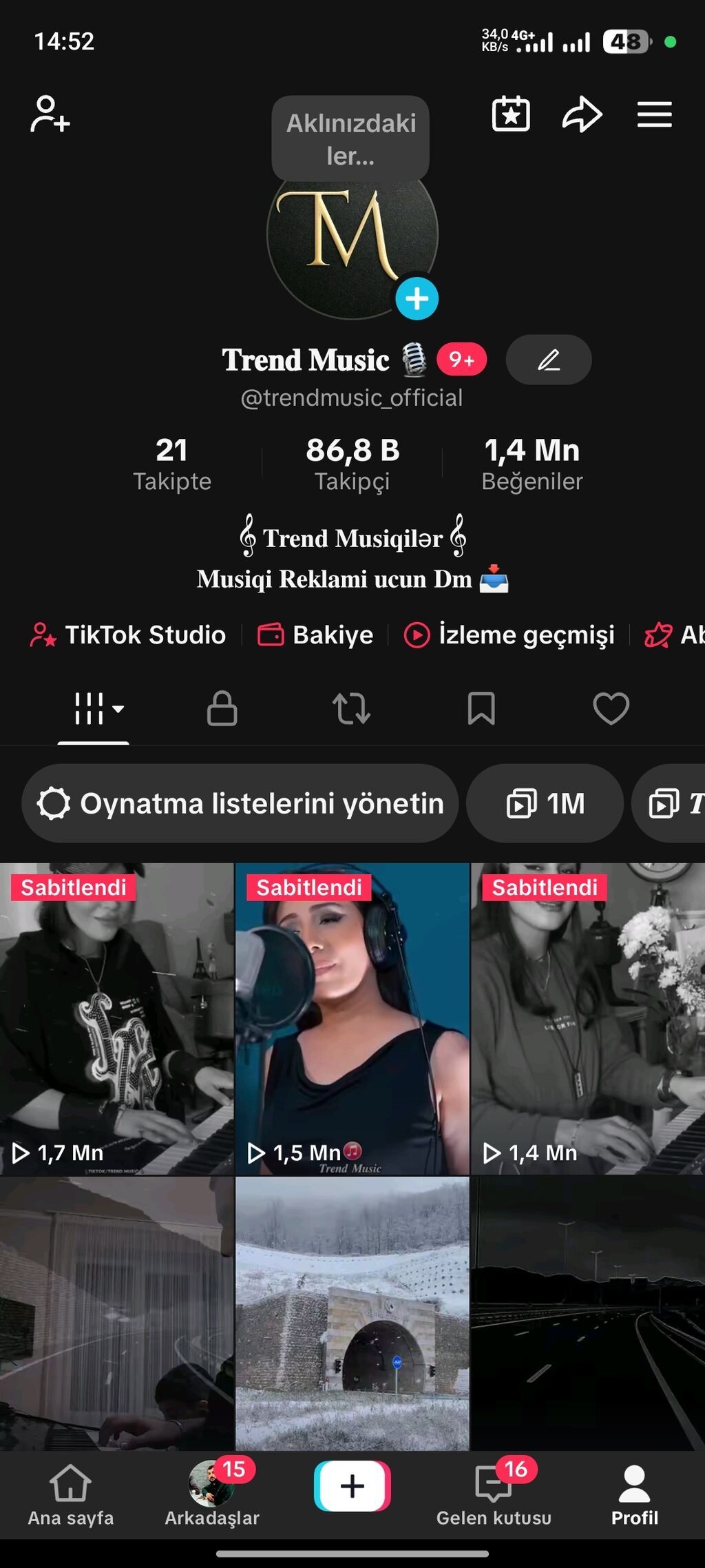Create a new video with plus button
The image size is (705, 1568).
(x=352, y=1485)
